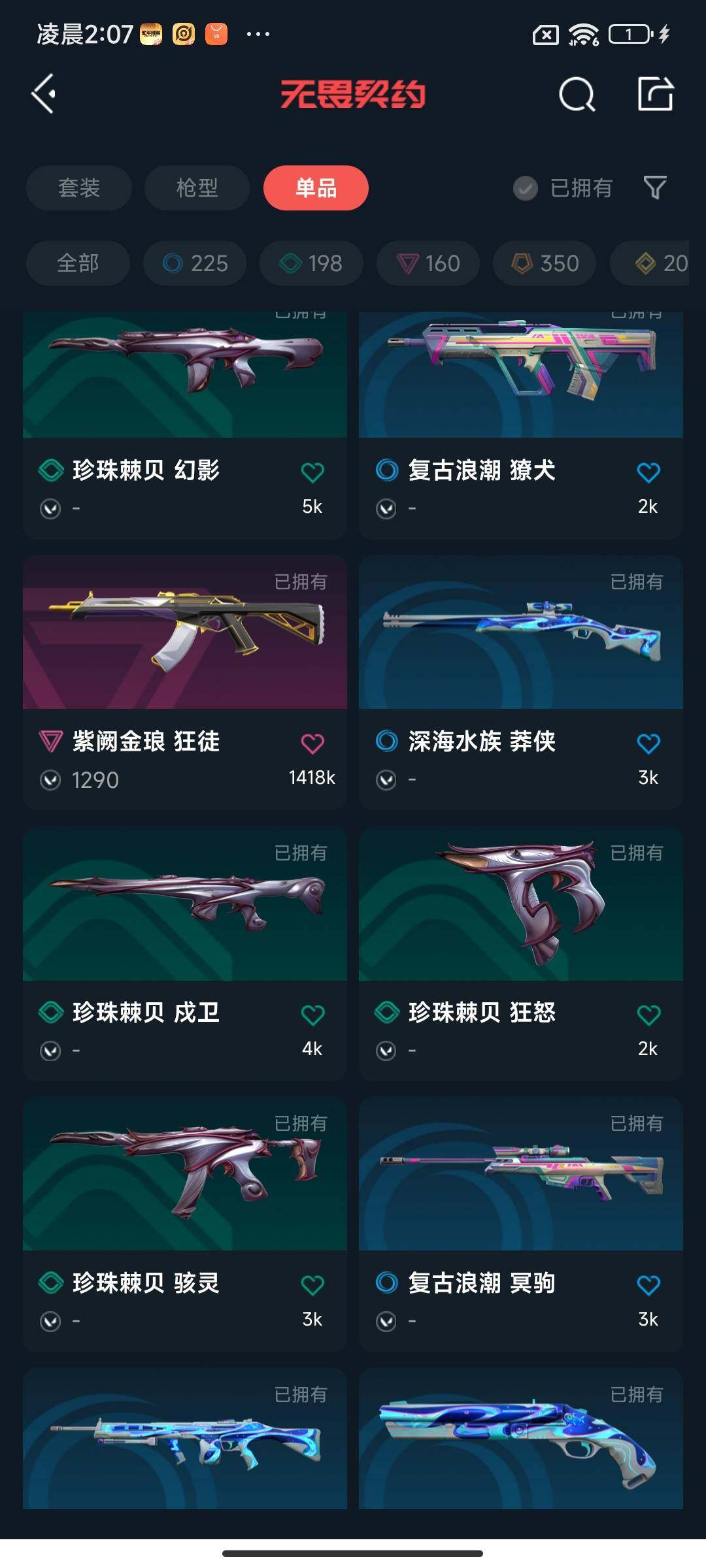This screenshot has height=1568, width=706.
Task: Like the 珍珠棘贝 幻影 skin
Action: click(312, 472)
